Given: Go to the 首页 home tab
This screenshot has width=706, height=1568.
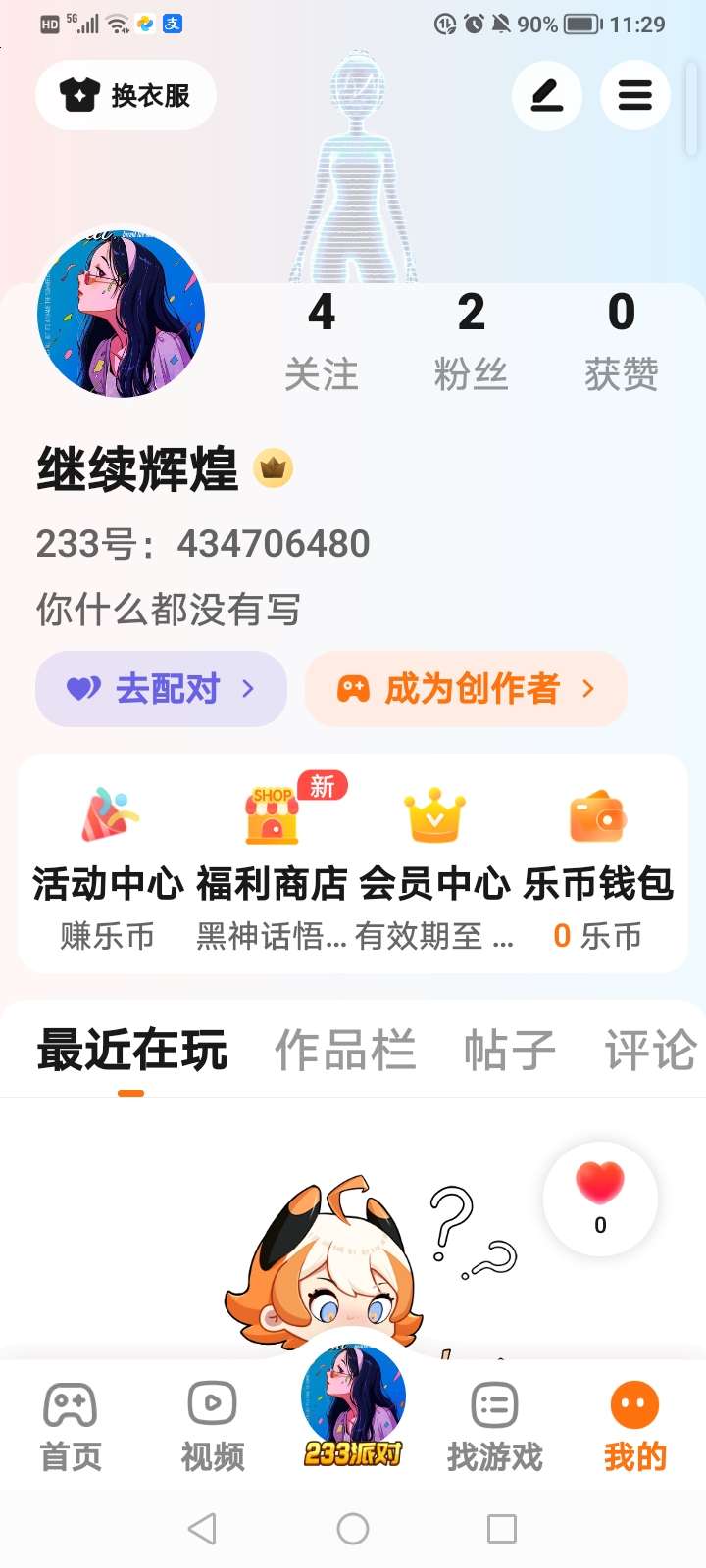Looking at the screenshot, I should (x=71, y=1426).
